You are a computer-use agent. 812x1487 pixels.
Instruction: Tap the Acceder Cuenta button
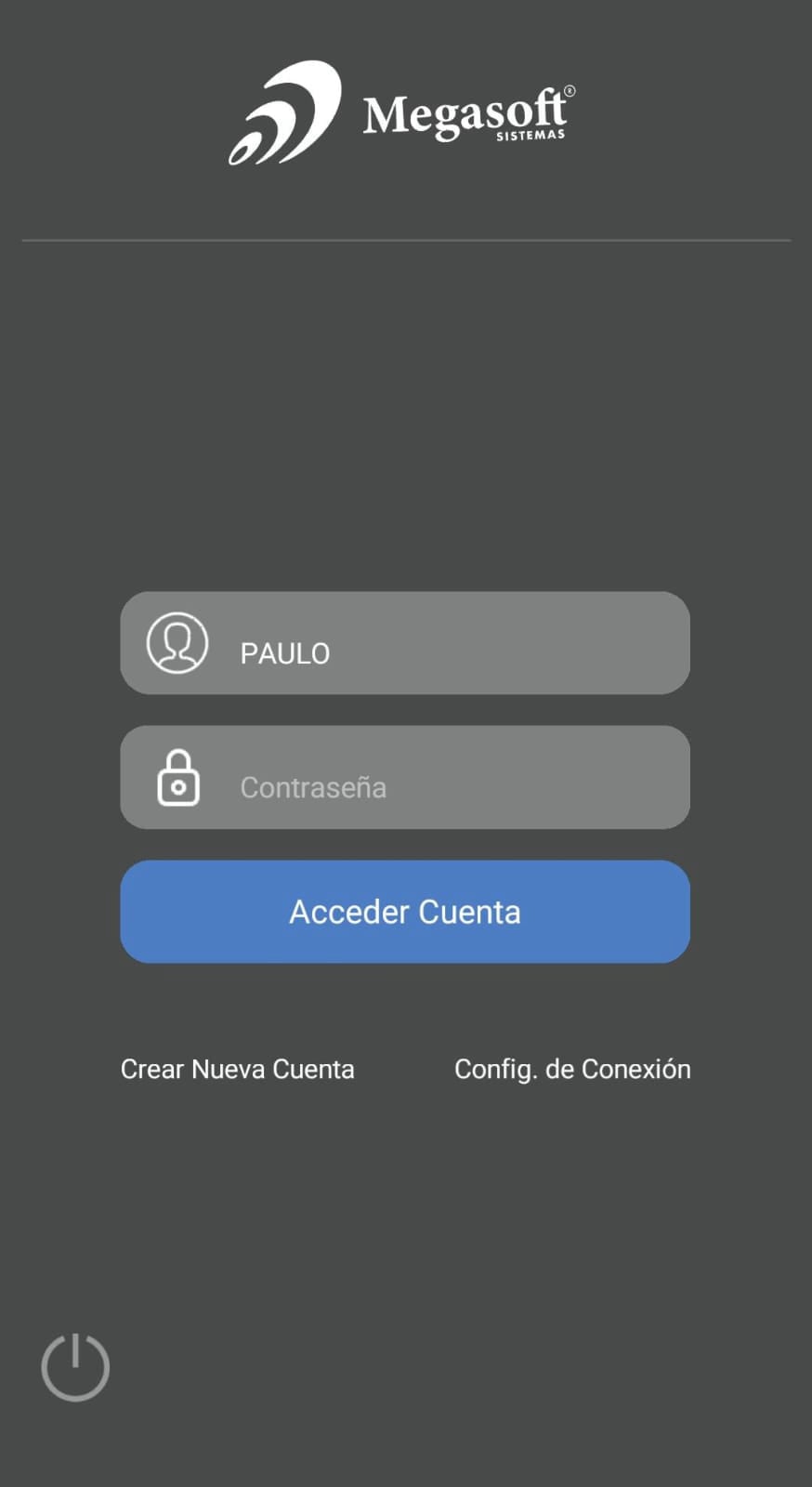click(x=405, y=912)
